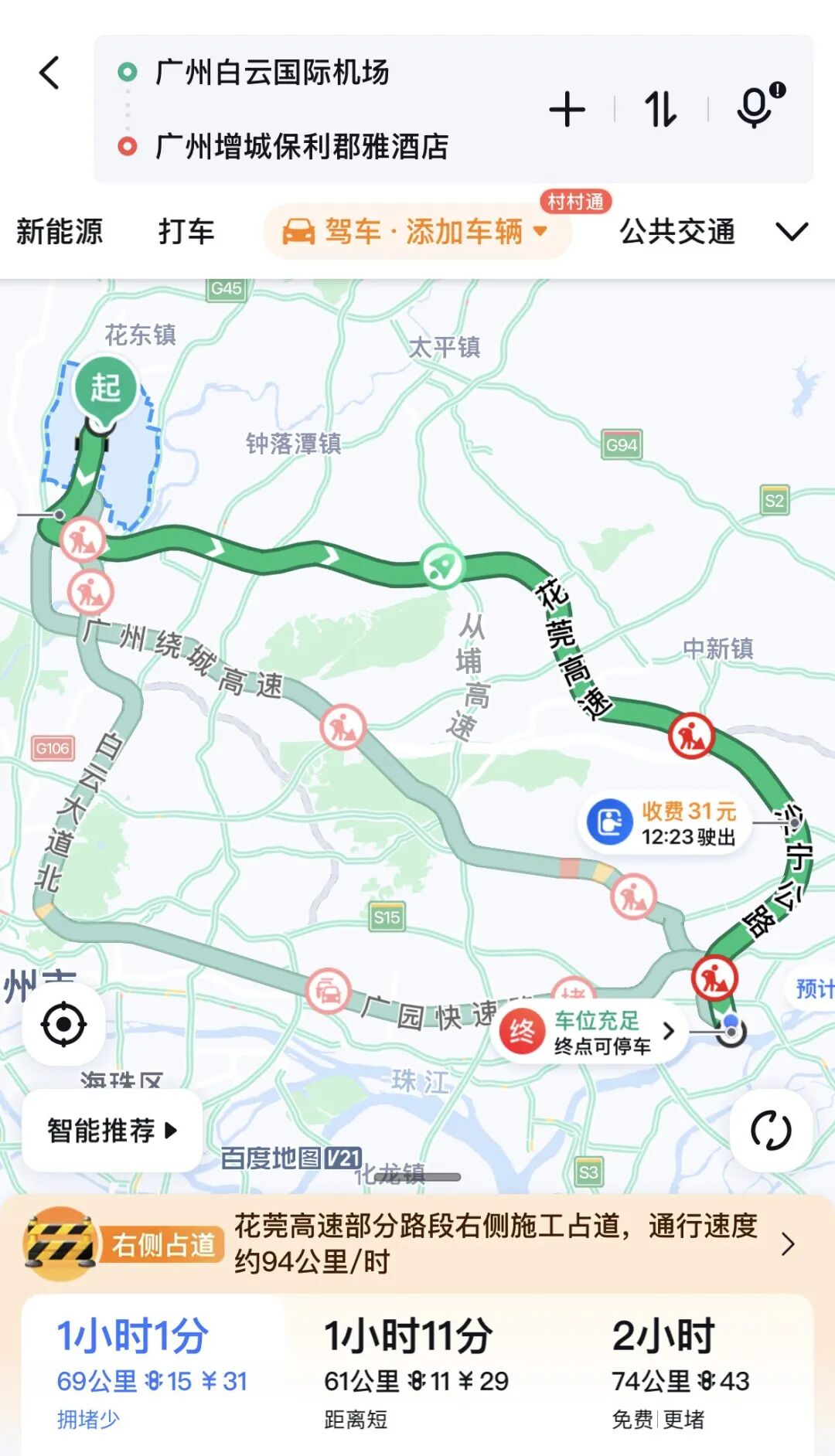Switch to the 打车 tab
The image size is (835, 1456).
[x=186, y=231]
